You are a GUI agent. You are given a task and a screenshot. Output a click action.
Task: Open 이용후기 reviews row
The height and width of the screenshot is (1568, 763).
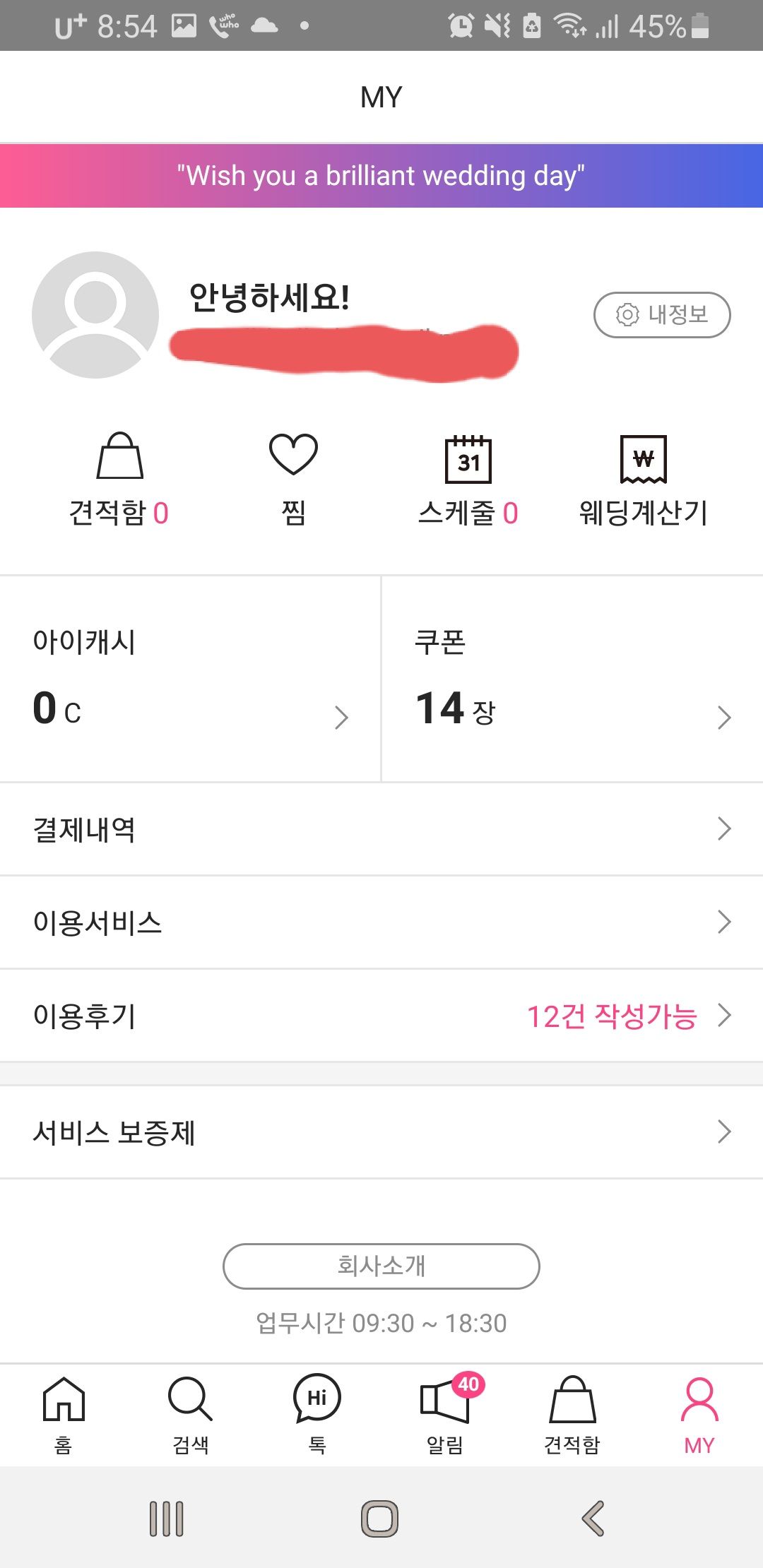coord(381,1016)
